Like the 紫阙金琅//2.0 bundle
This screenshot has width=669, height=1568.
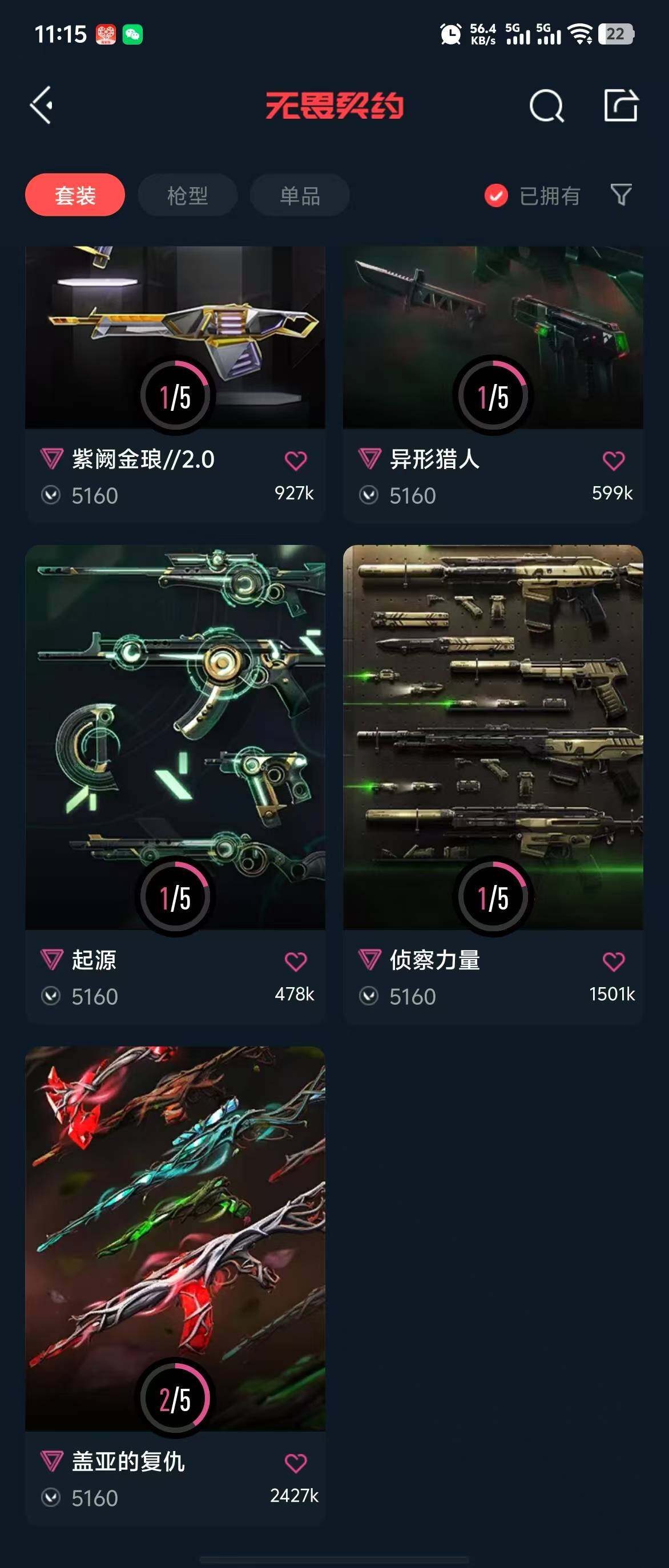[x=296, y=461]
